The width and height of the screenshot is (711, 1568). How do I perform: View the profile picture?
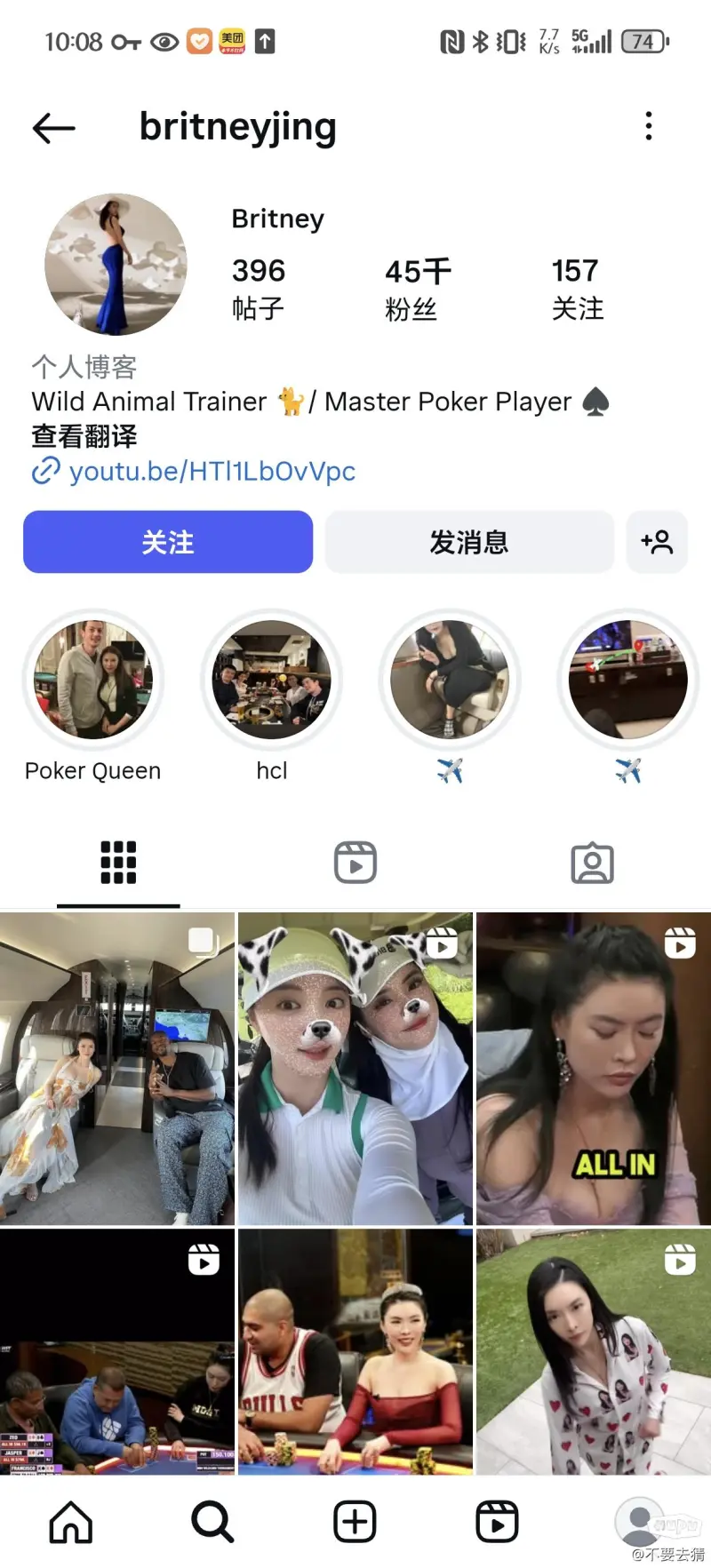point(116,264)
